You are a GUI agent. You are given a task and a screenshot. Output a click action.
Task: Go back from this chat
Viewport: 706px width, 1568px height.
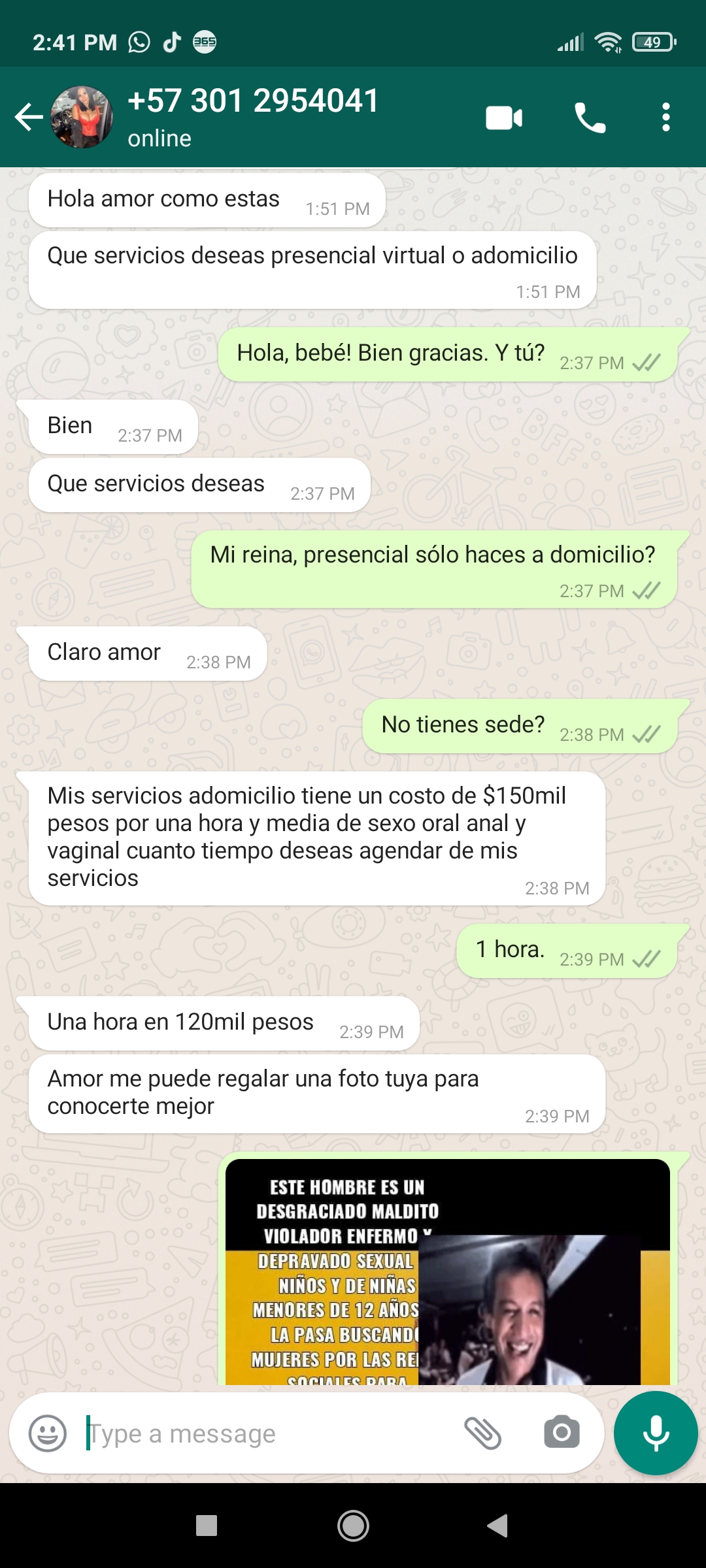pyautogui.click(x=29, y=118)
